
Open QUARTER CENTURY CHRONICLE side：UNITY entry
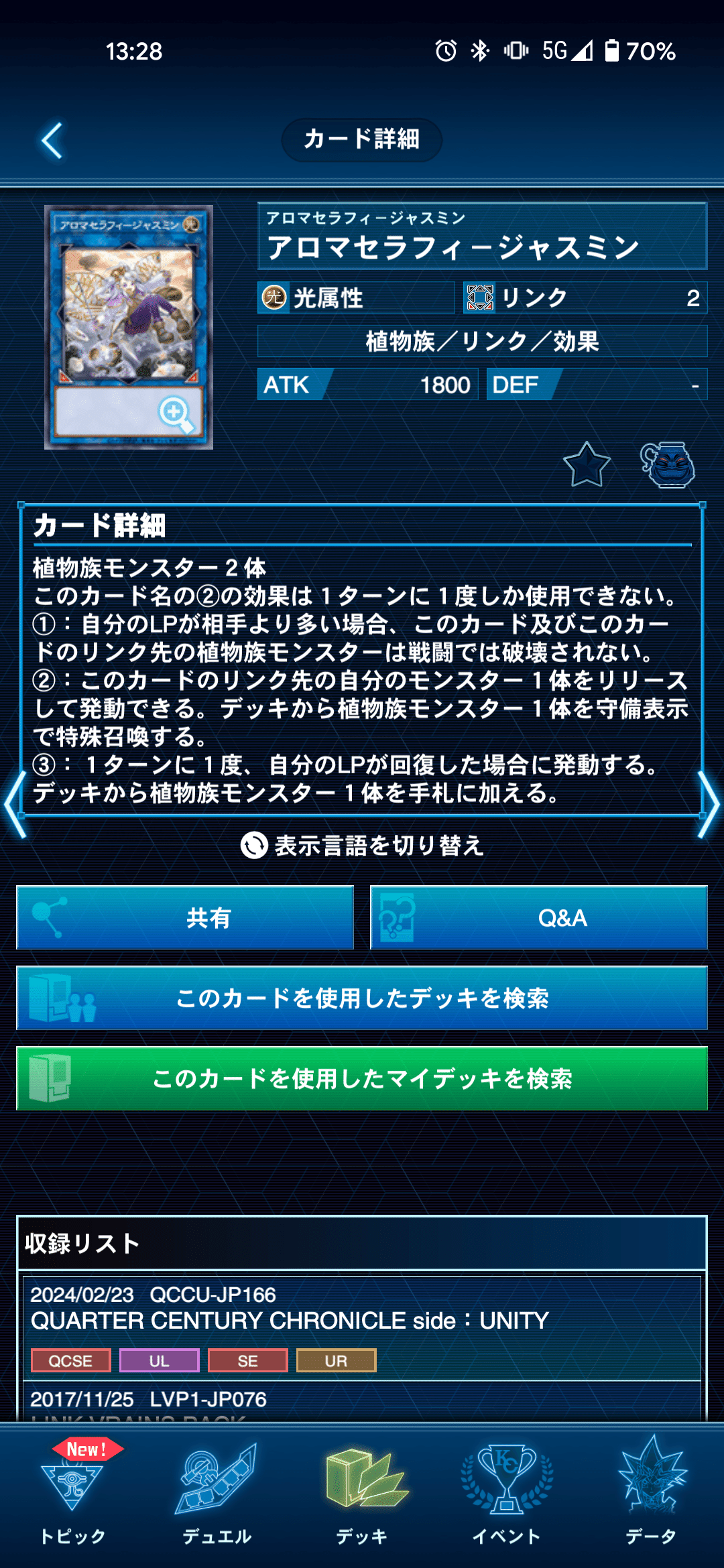pos(362,1328)
